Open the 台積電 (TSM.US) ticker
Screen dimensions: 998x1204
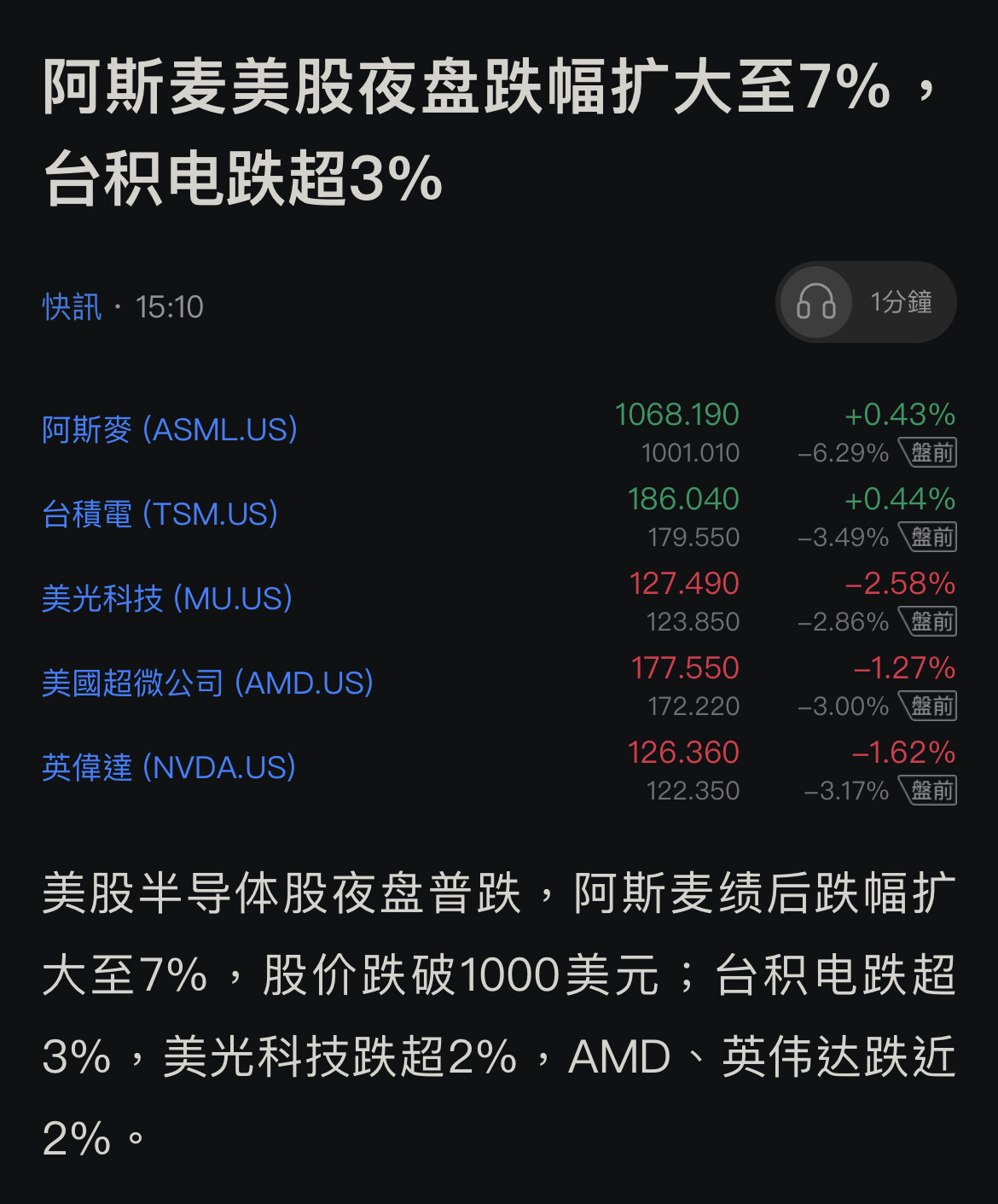coord(160,515)
